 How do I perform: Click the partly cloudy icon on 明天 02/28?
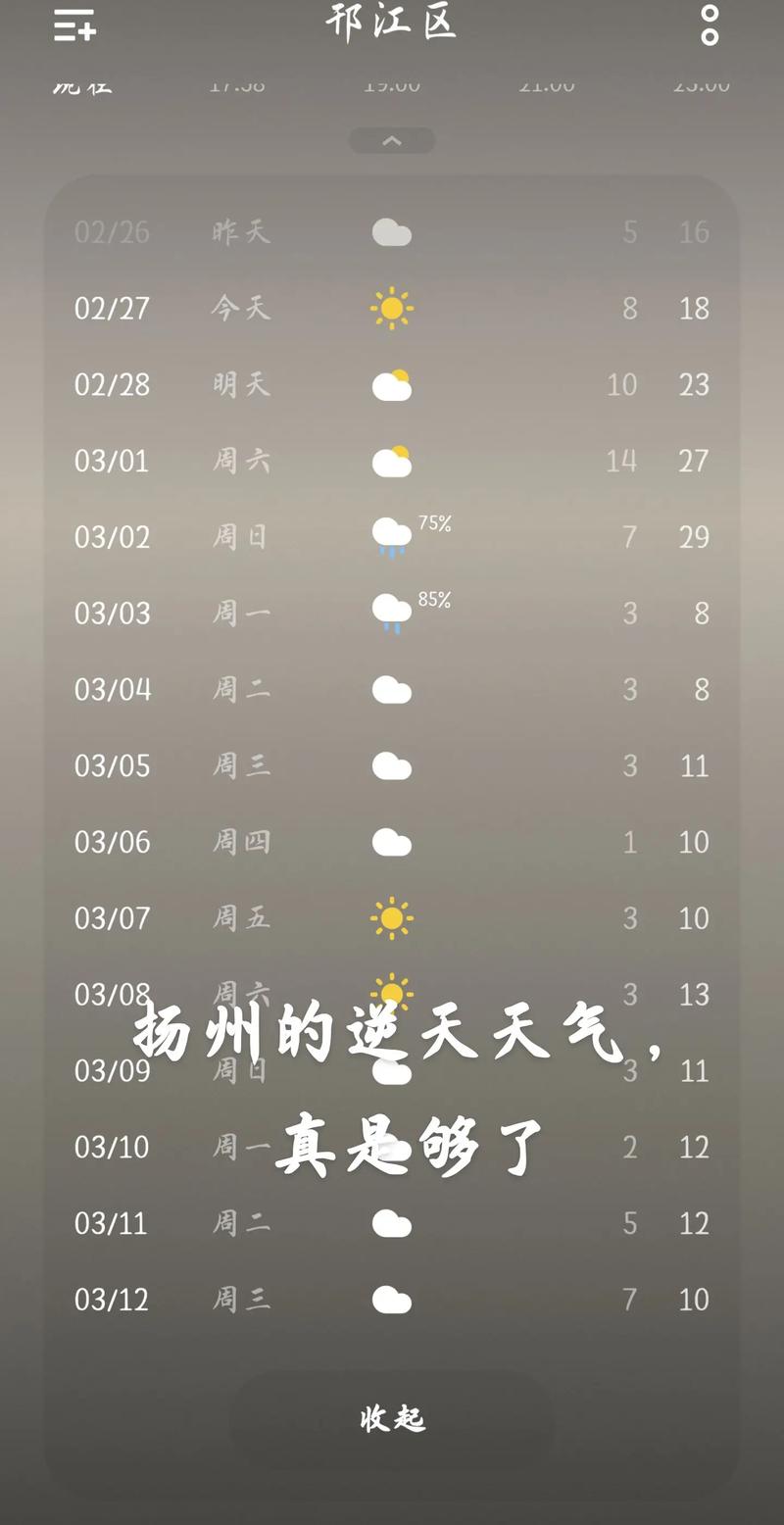(x=392, y=385)
